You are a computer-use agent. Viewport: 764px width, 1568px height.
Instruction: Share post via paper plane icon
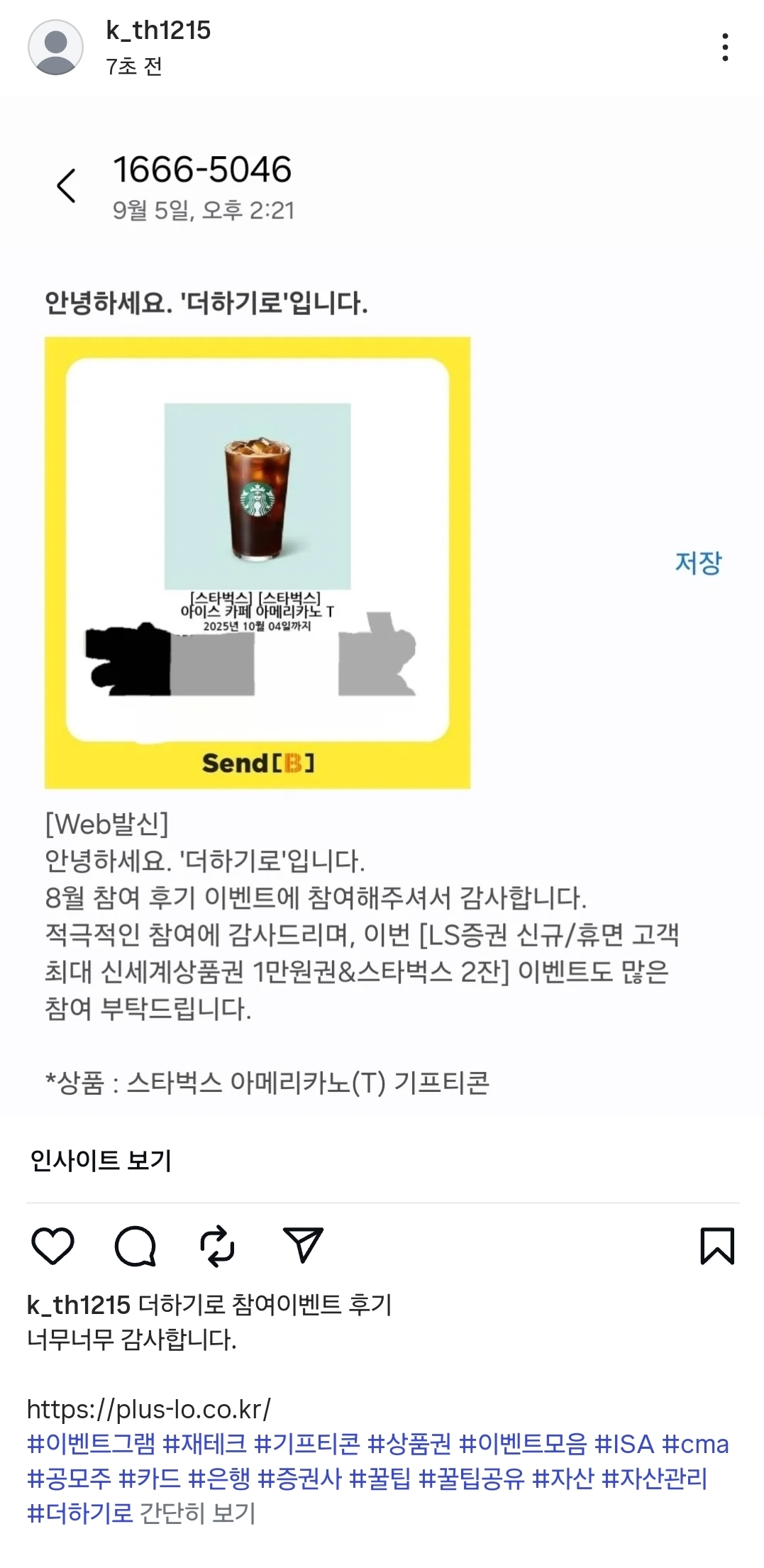tap(303, 1245)
